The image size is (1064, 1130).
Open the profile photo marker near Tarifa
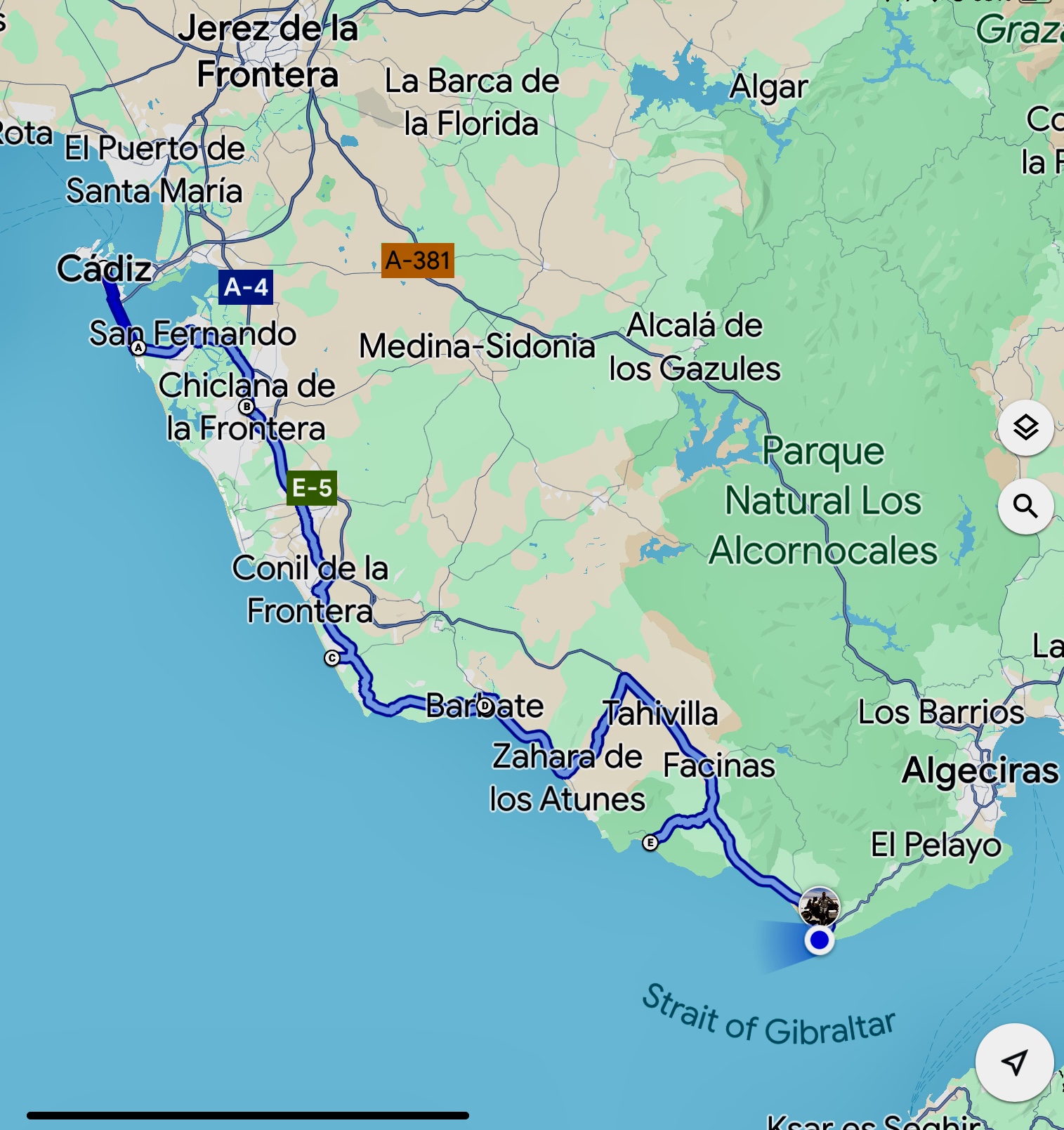click(819, 907)
